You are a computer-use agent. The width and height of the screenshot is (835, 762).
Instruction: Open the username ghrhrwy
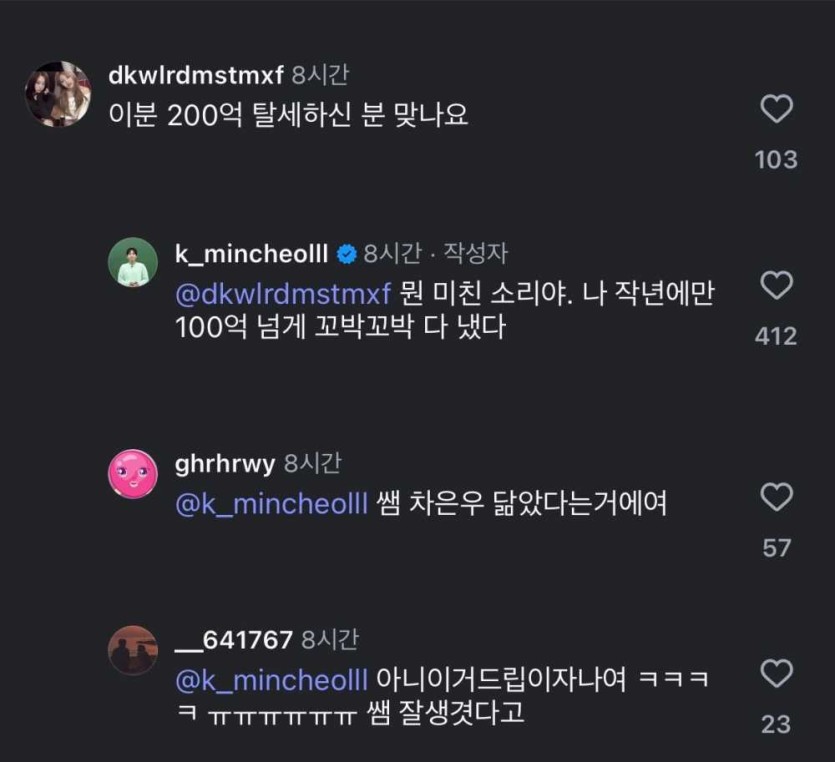pyautogui.click(x=225, y=463)
